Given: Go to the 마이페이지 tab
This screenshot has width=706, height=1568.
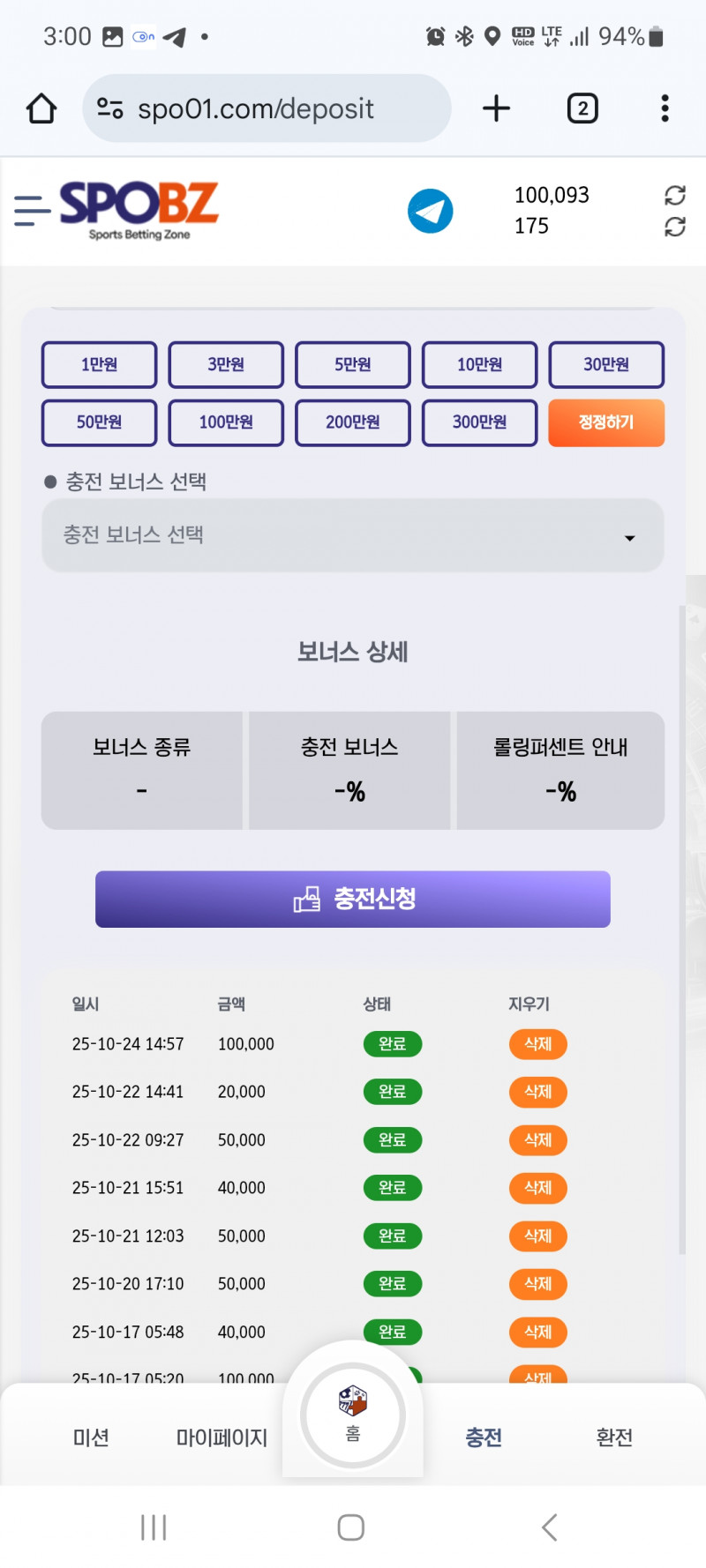Looking at the screenshot, I should [x=222, y=1437].
